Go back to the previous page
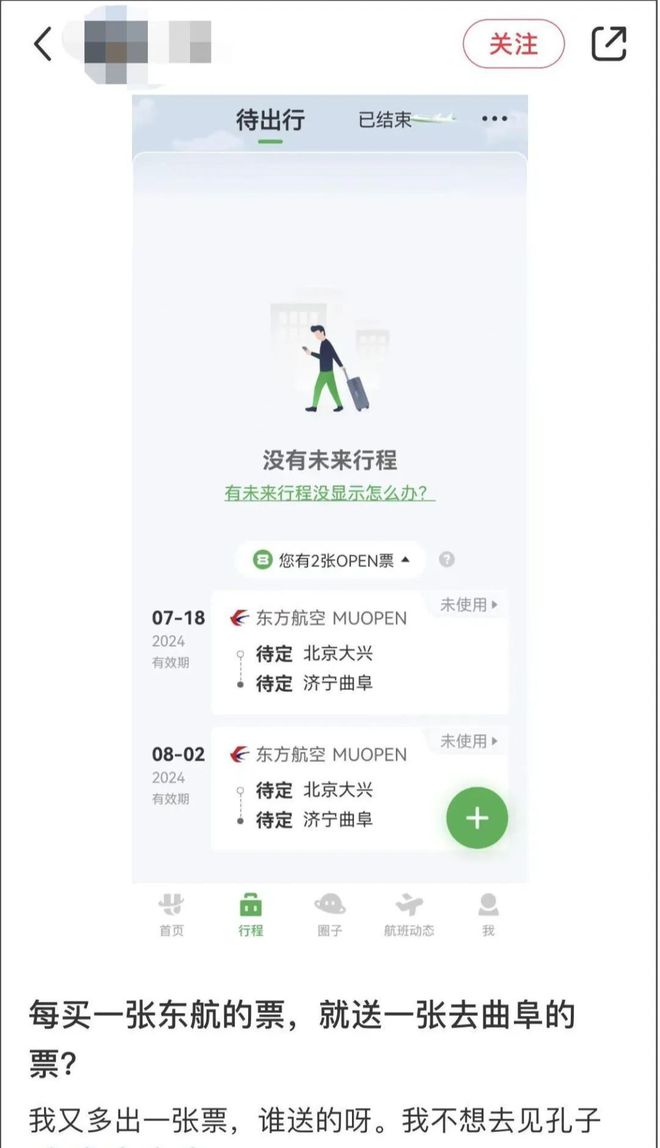This screenshot has width=660, height=1148. 42,44
